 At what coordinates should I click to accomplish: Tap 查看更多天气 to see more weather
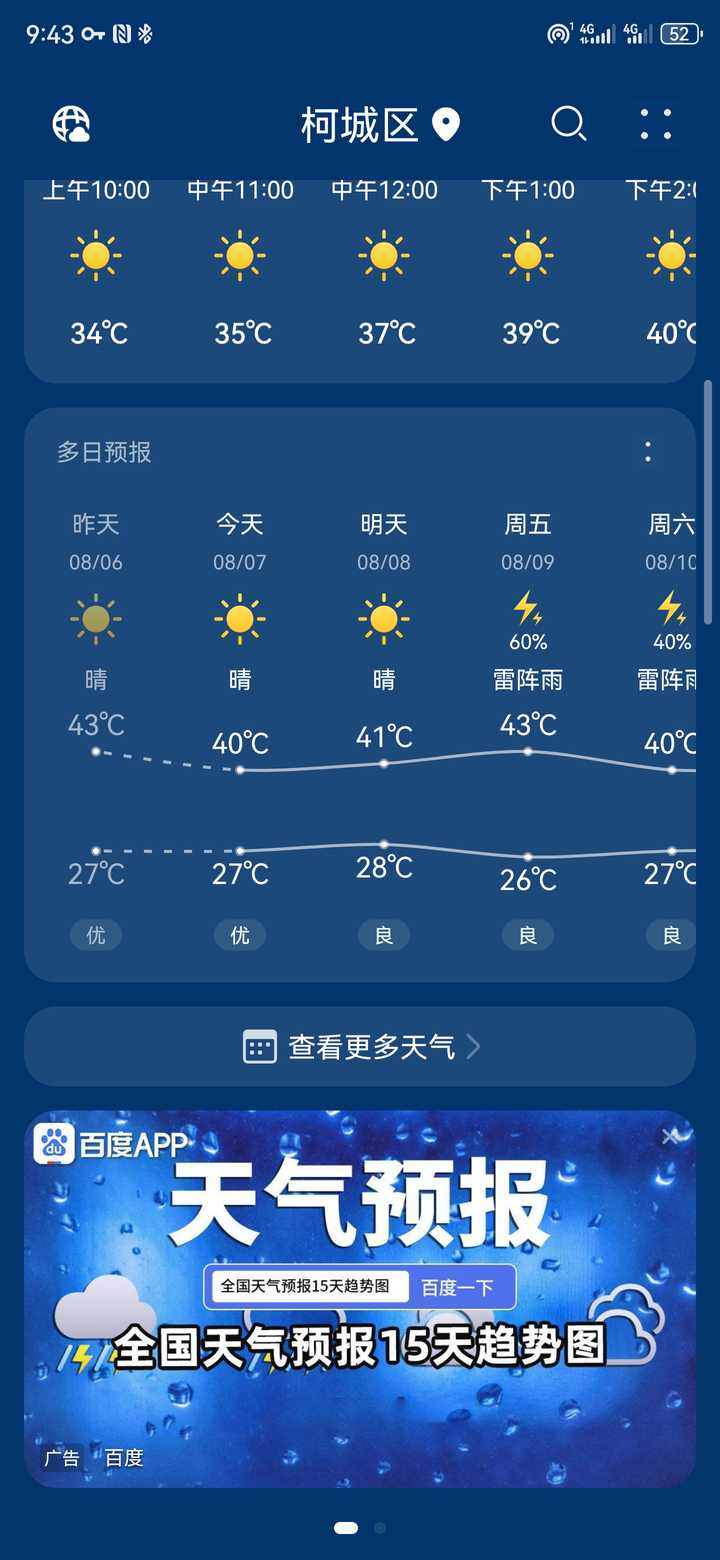click(x=360, y=1047)
